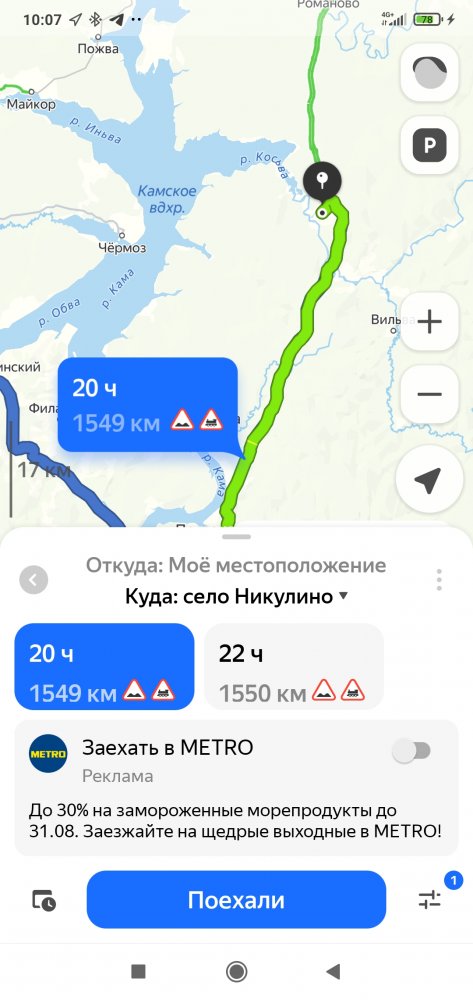Start the route with Поехали

click(x=236, y=899)
